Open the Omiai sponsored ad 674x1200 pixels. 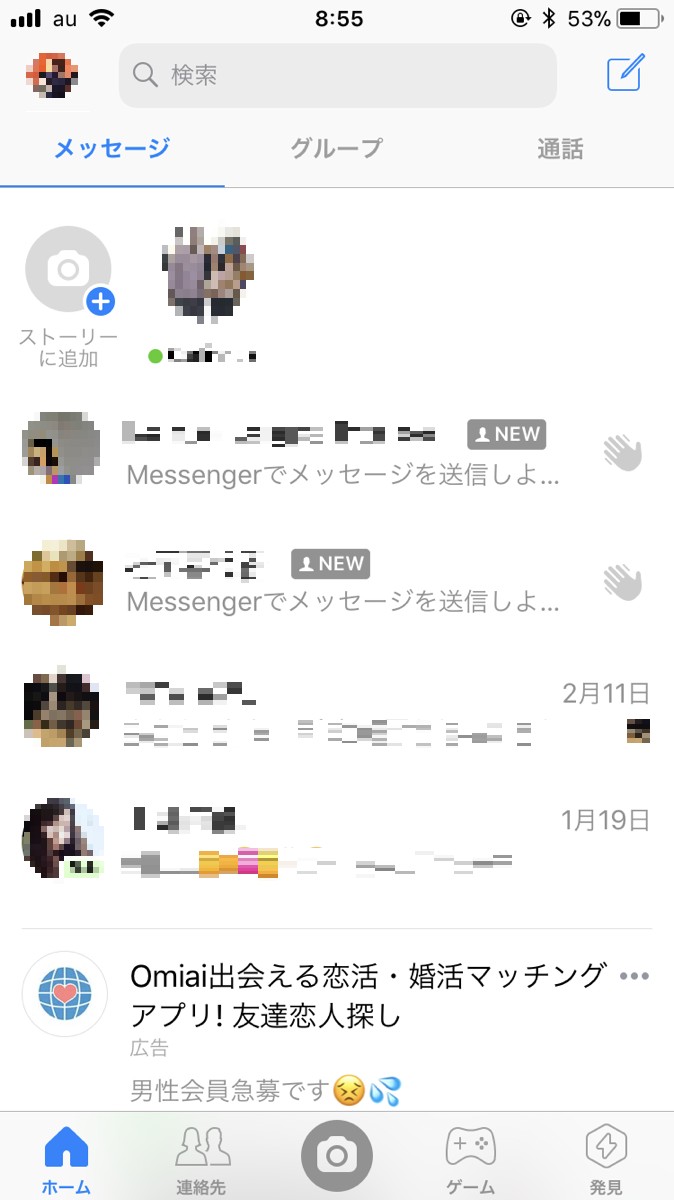pyautogui.click(x=368, y=995)
